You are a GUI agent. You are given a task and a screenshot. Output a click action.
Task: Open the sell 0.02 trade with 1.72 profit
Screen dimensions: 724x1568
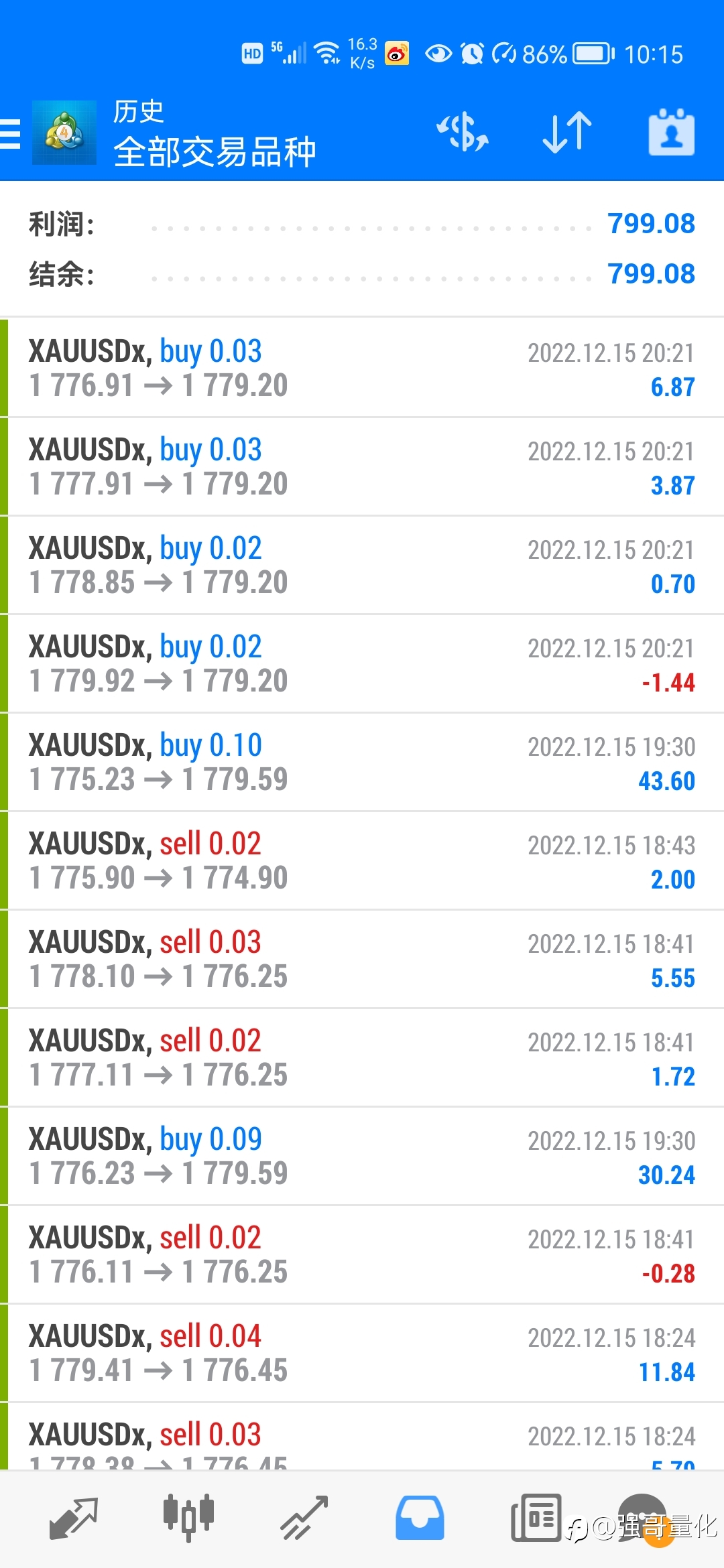(x=362, y=1058)
